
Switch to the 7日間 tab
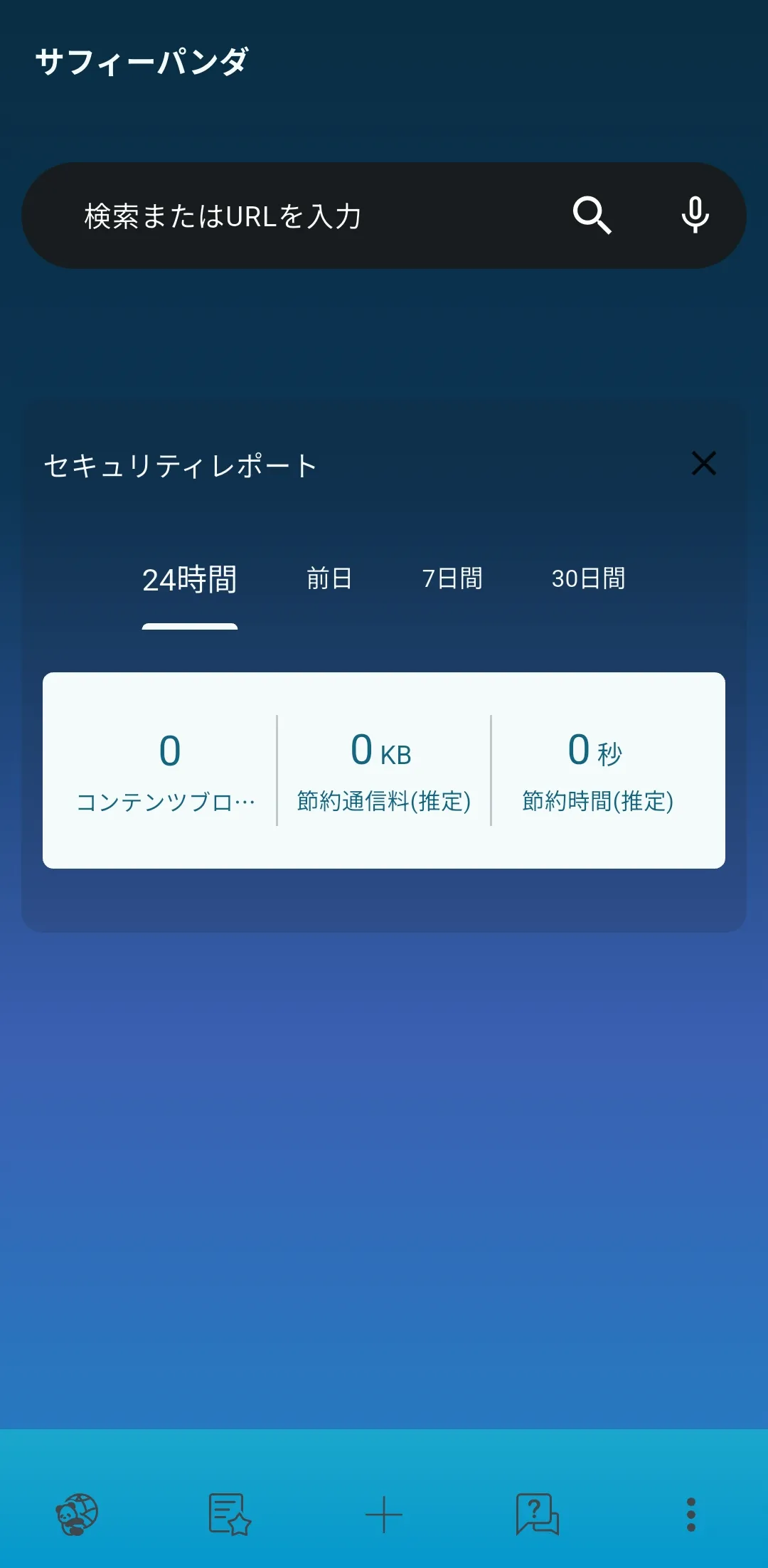pyautogui.click(x=452, y=578)
